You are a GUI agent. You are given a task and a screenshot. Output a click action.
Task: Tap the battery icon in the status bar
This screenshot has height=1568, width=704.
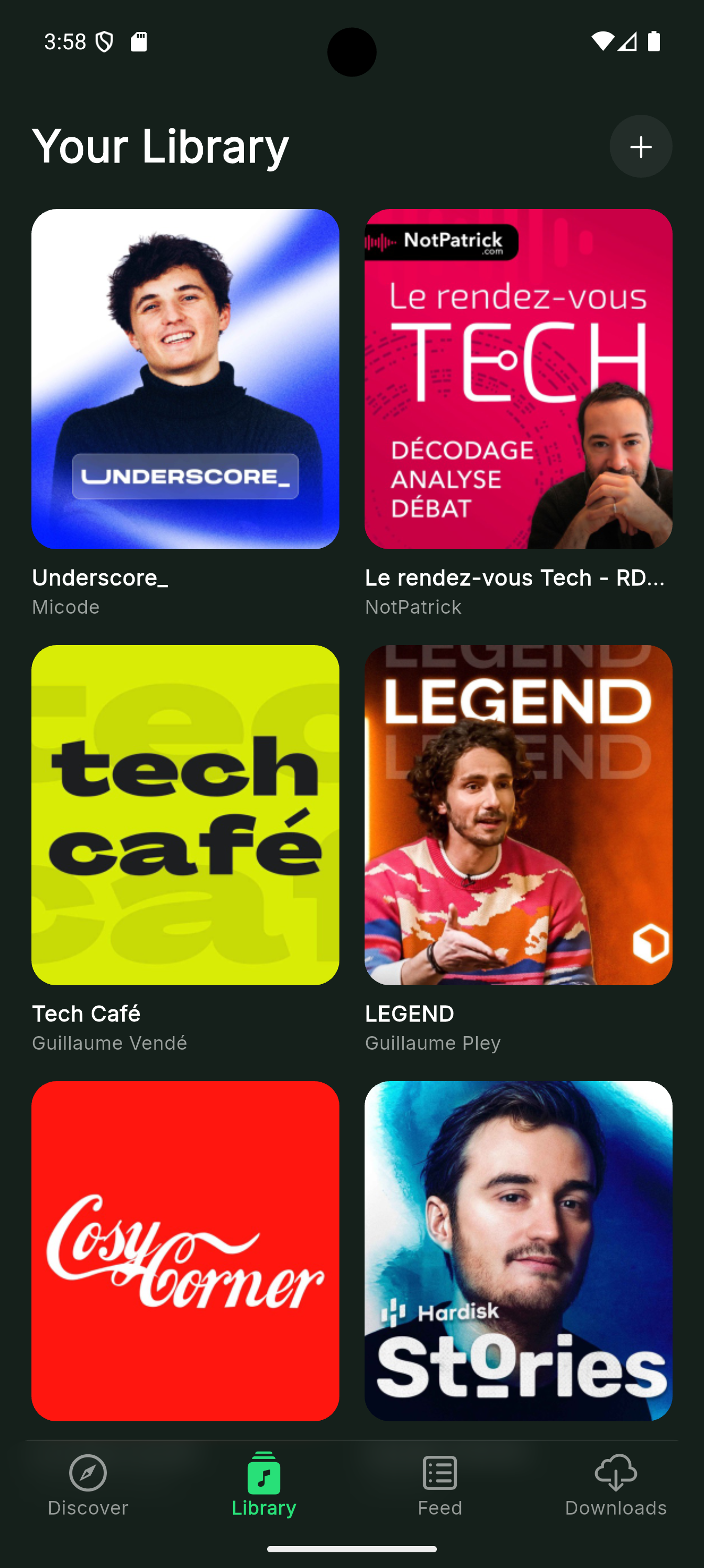[655, 40]
